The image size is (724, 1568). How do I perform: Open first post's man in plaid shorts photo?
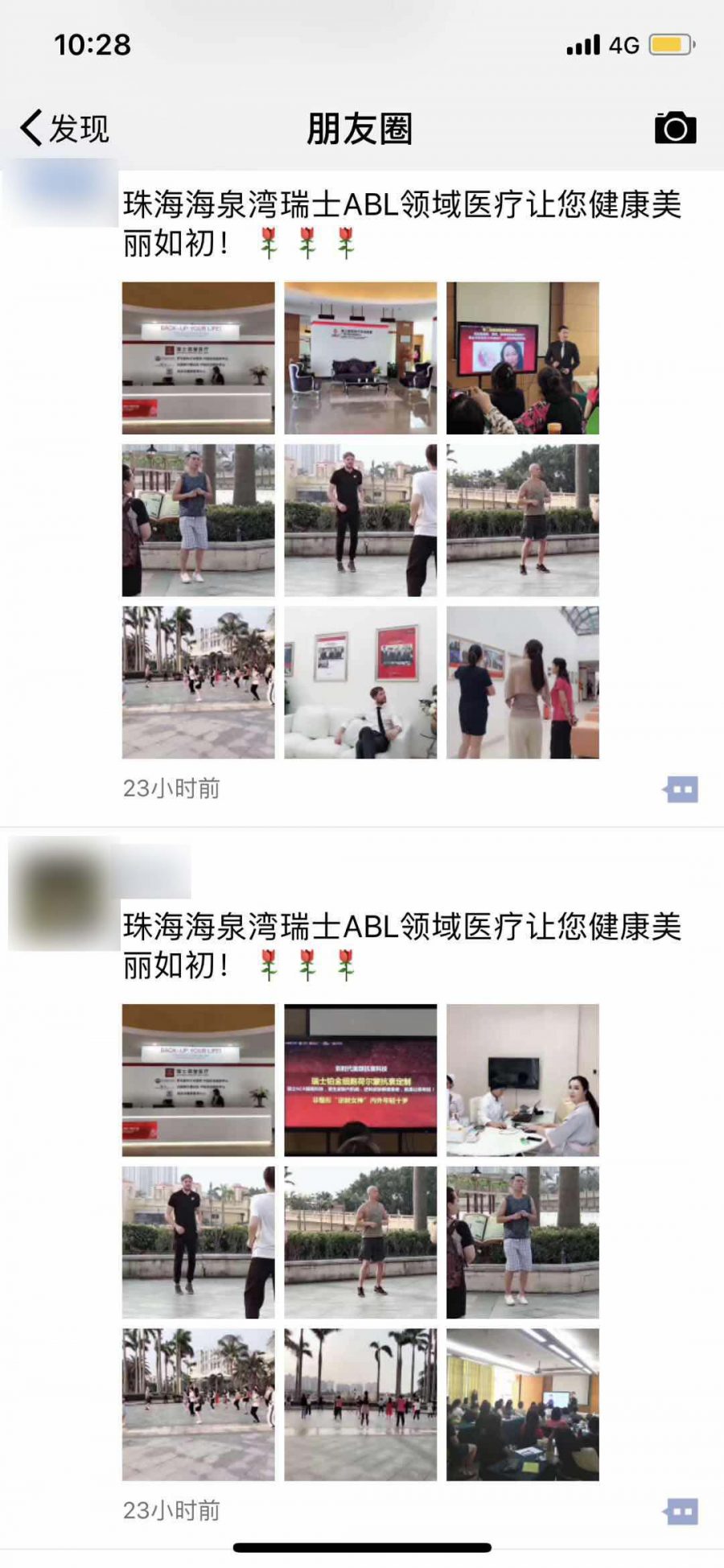click(198, 520)
